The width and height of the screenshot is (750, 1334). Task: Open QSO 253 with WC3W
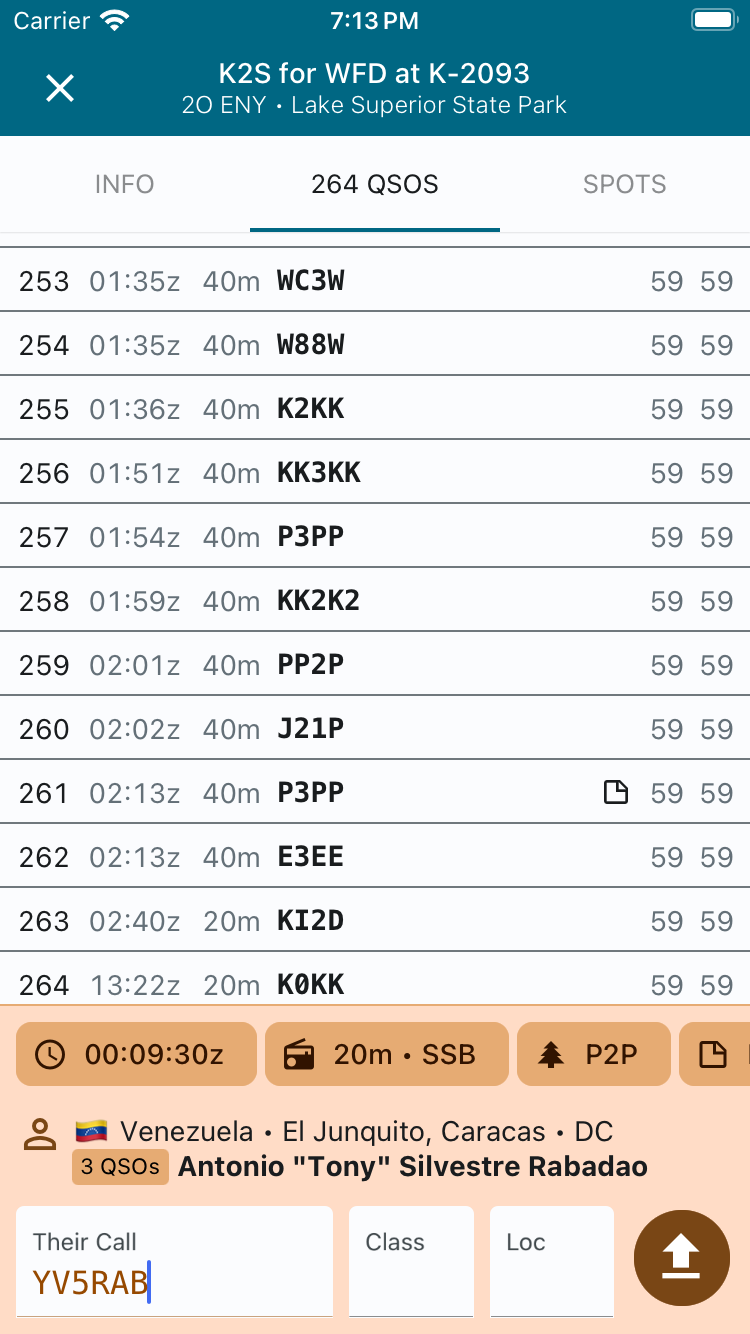[x=375, y=280]
